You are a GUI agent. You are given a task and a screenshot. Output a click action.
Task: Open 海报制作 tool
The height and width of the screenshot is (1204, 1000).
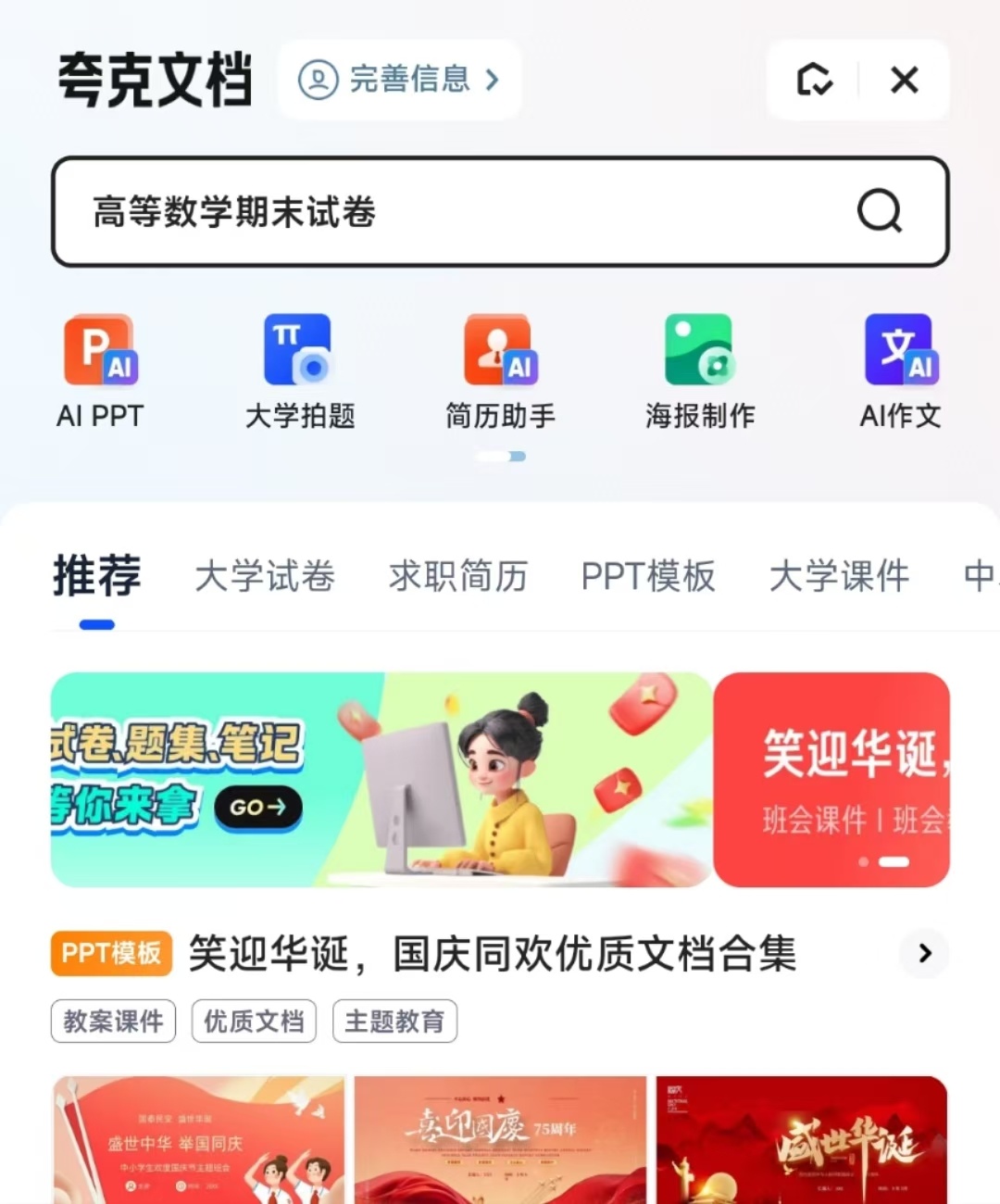point(700,372)
